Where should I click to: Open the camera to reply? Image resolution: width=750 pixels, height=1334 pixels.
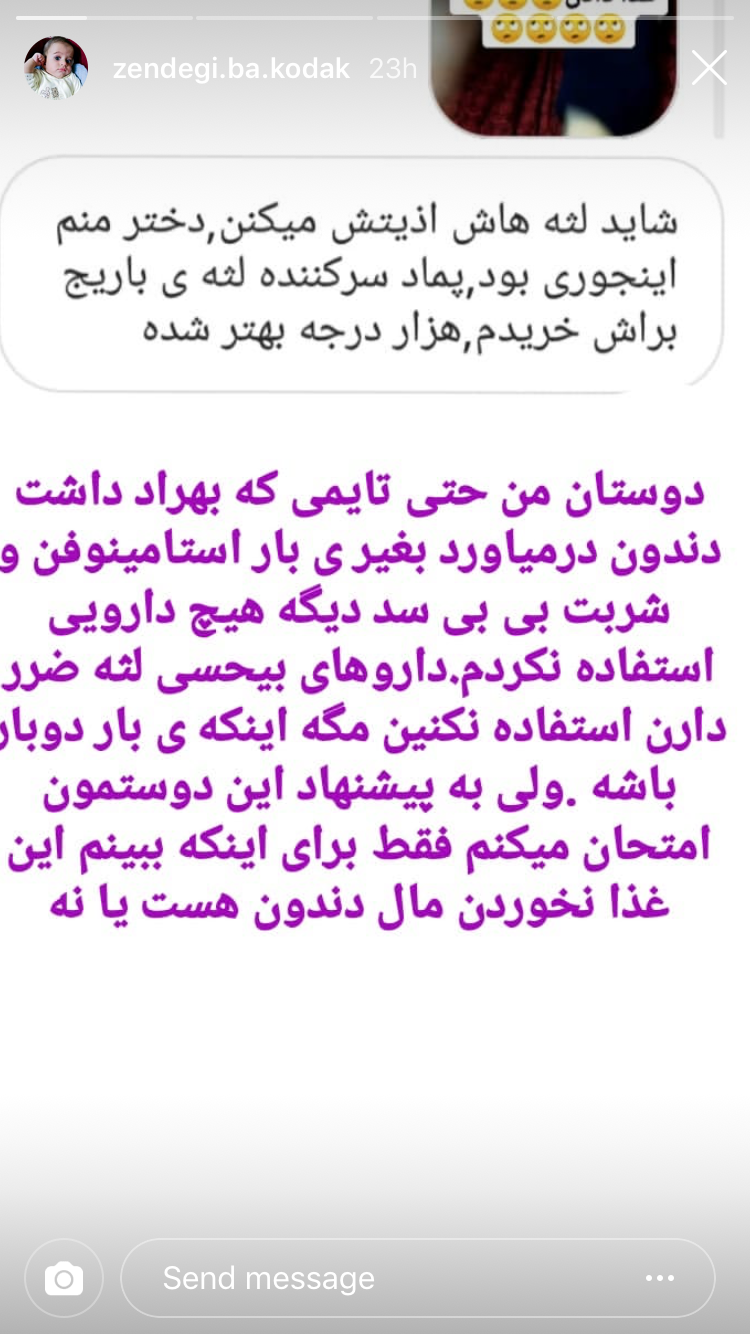click(64, 1278)
